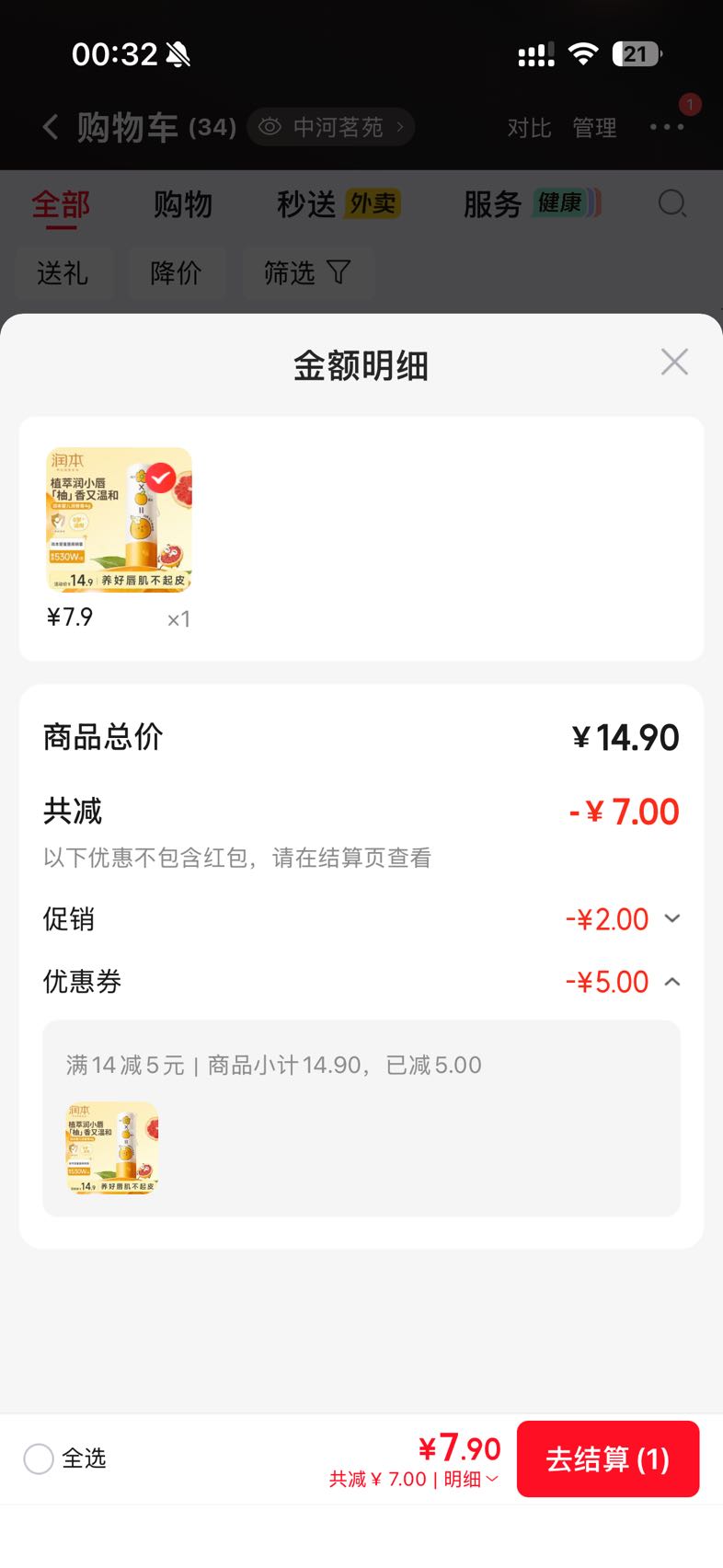Screen dimensions: 723x1568
Task: Switch to the 购物 tab
Action: pyautogui.click(x=182, y=203)
